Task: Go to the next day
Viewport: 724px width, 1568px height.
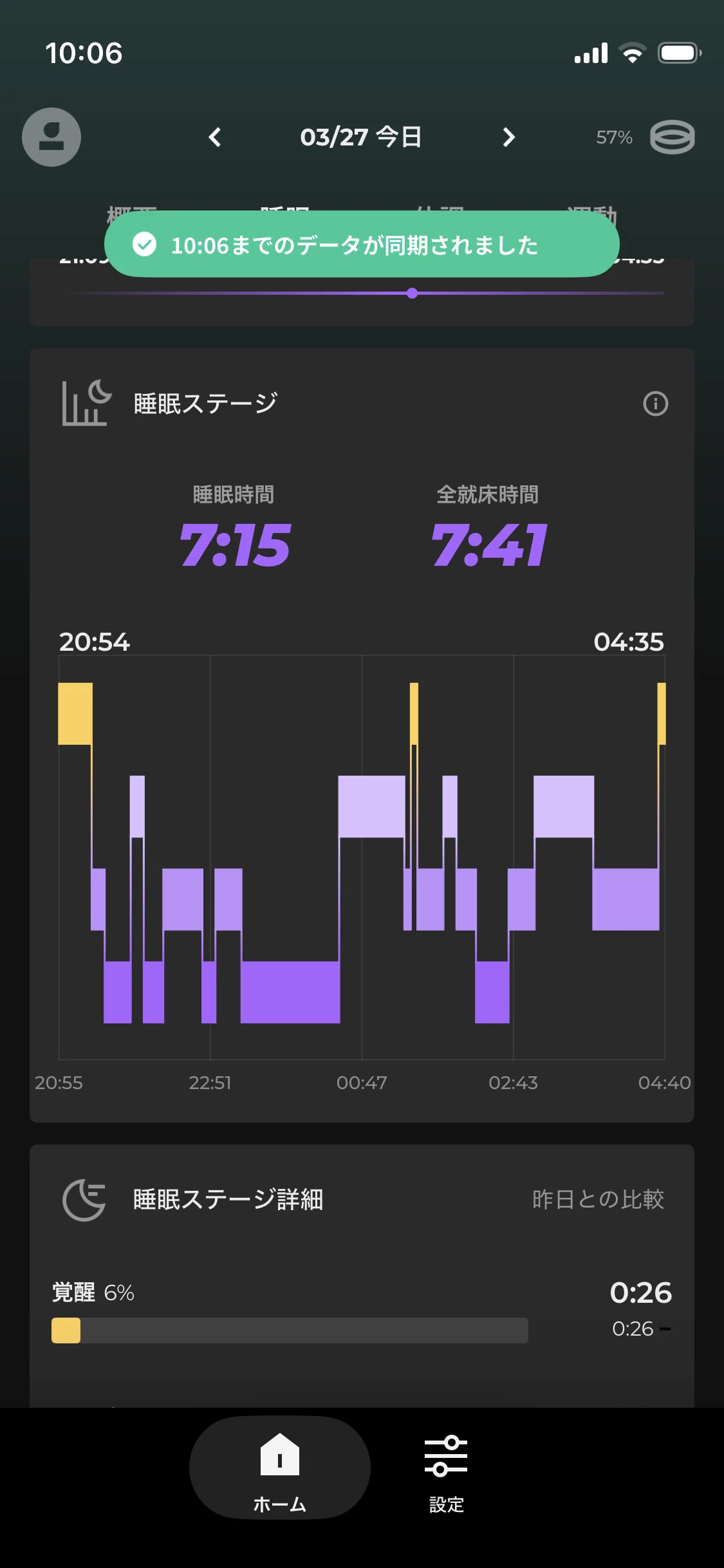Action: pos(508,137)
